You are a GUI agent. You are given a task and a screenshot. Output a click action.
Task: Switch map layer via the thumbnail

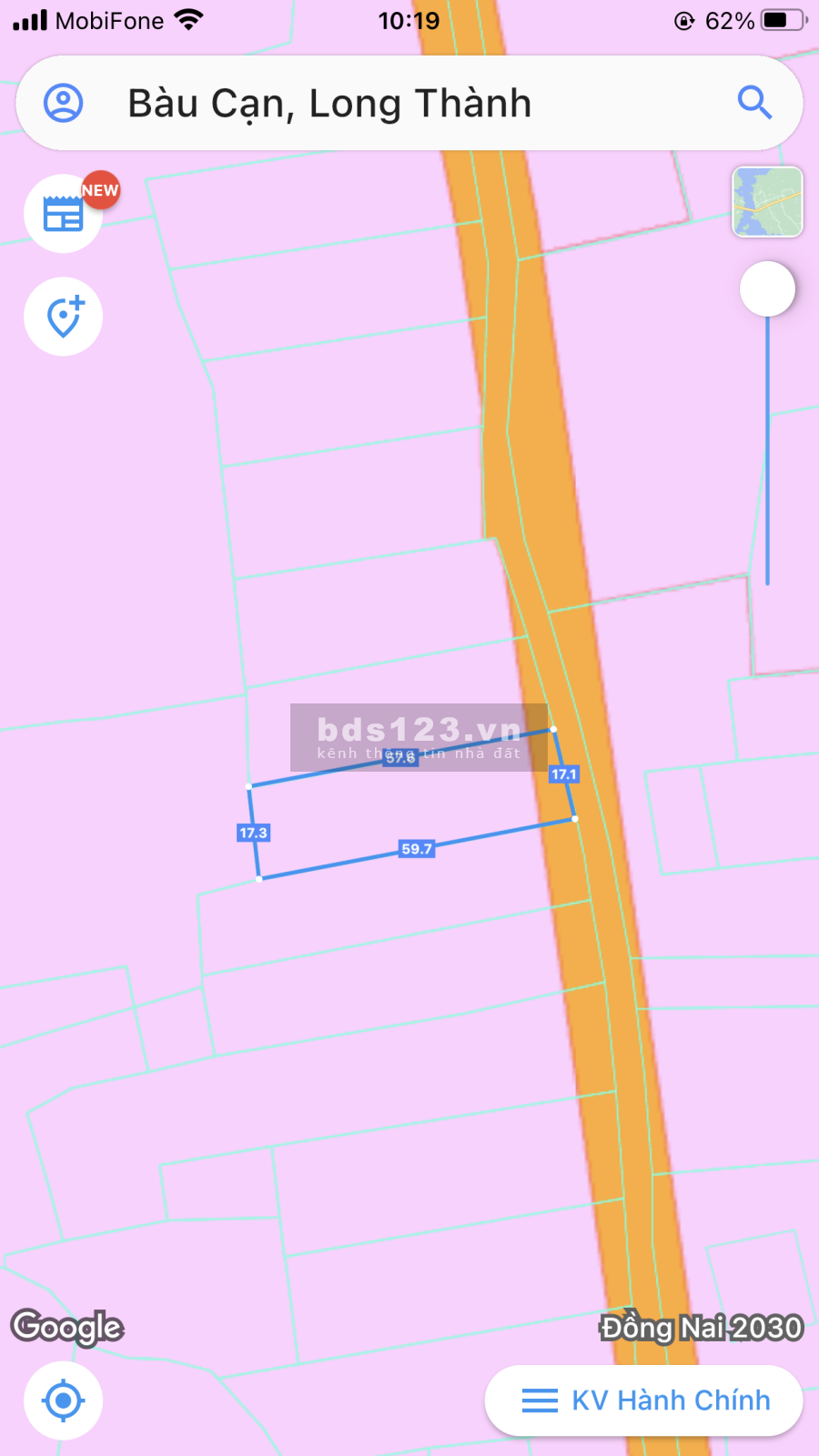pos(767,202)
